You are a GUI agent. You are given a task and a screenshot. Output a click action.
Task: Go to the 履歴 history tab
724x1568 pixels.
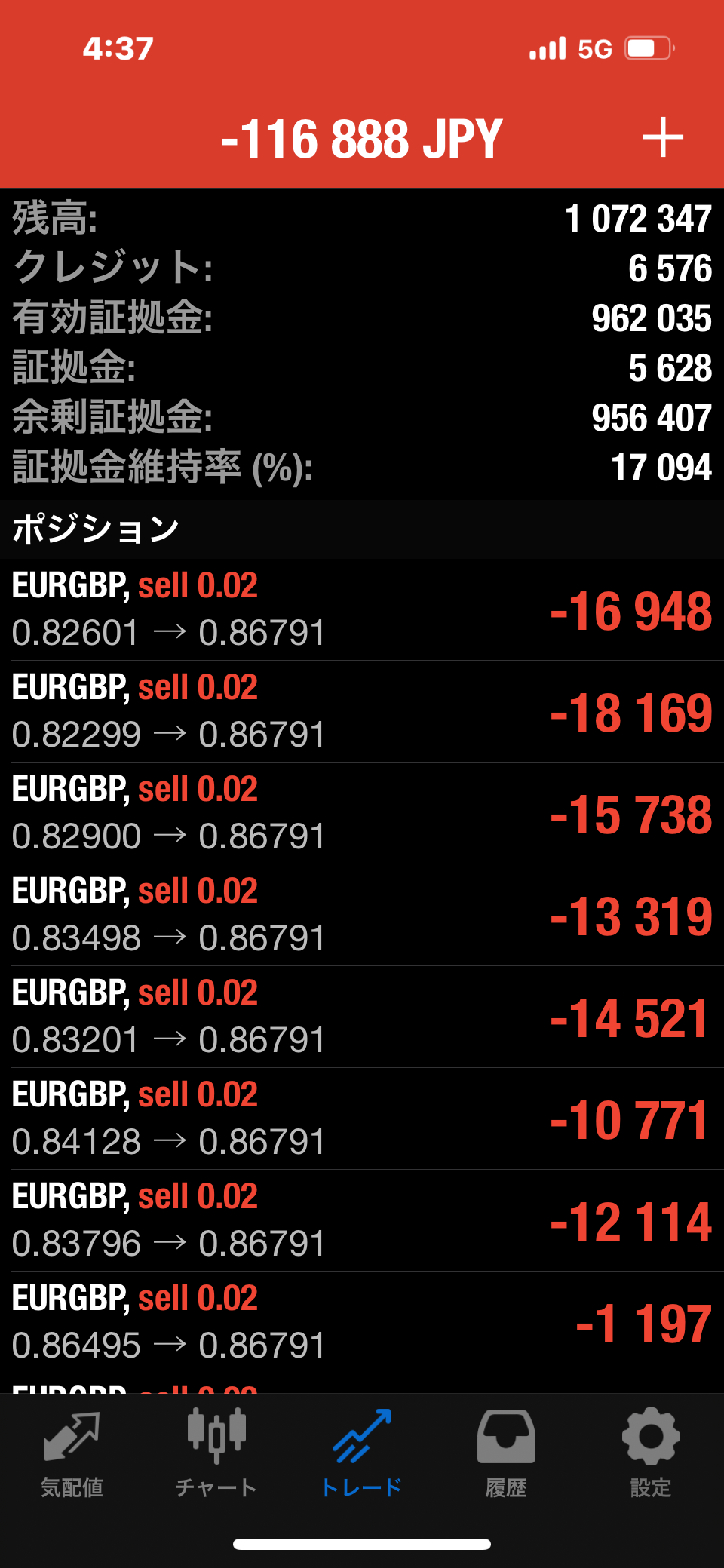tap(506, 1453)
